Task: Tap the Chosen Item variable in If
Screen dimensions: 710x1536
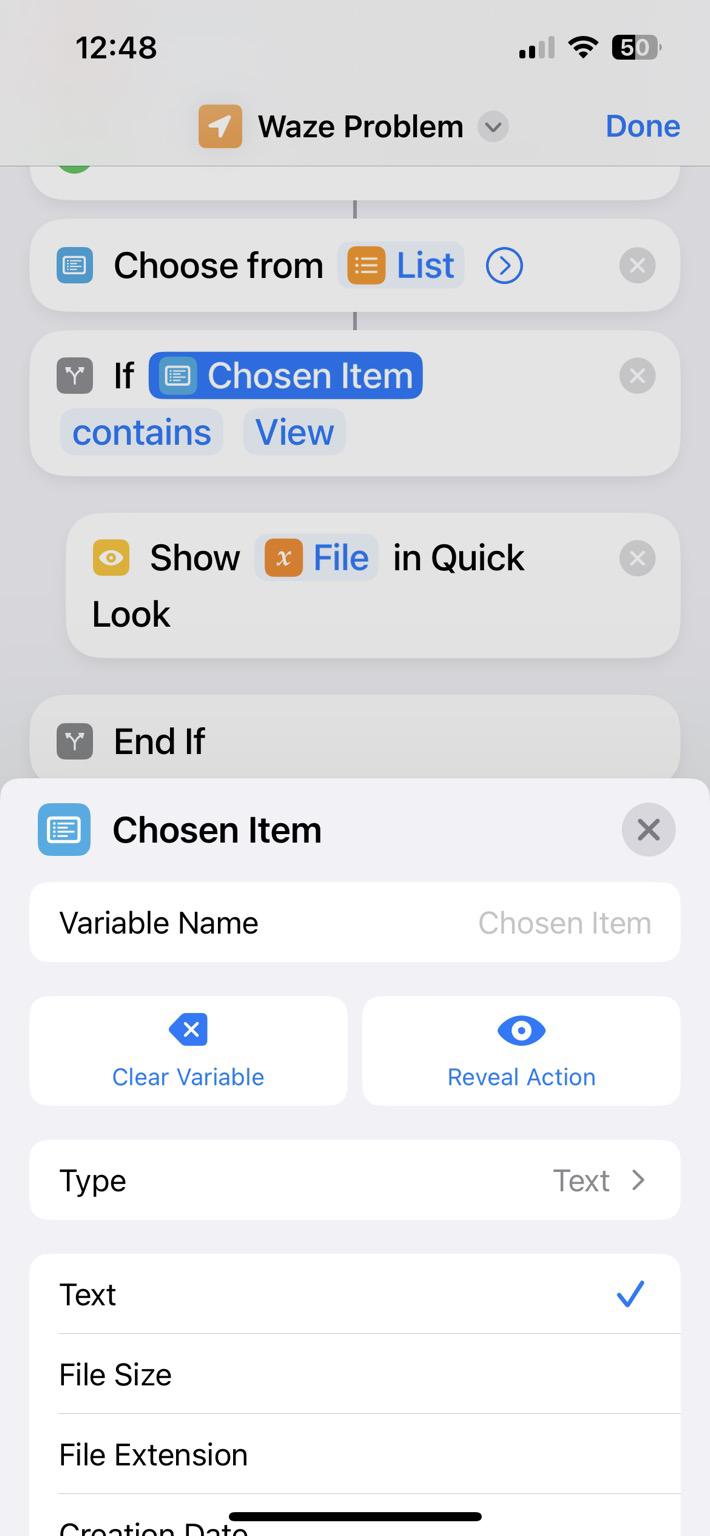Action: (x=286, y=376)
